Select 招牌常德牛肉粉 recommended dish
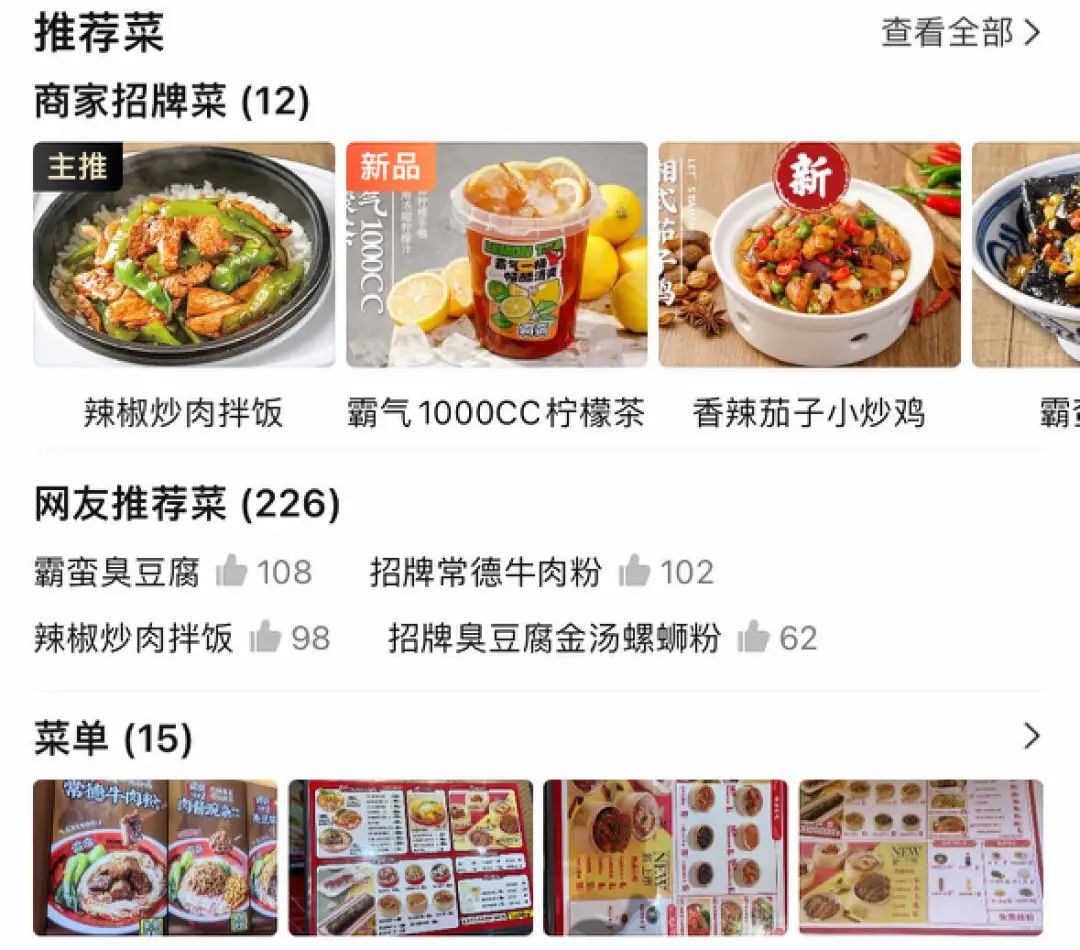Screen dimensions: 1080x950 click(x=486, y=572)
